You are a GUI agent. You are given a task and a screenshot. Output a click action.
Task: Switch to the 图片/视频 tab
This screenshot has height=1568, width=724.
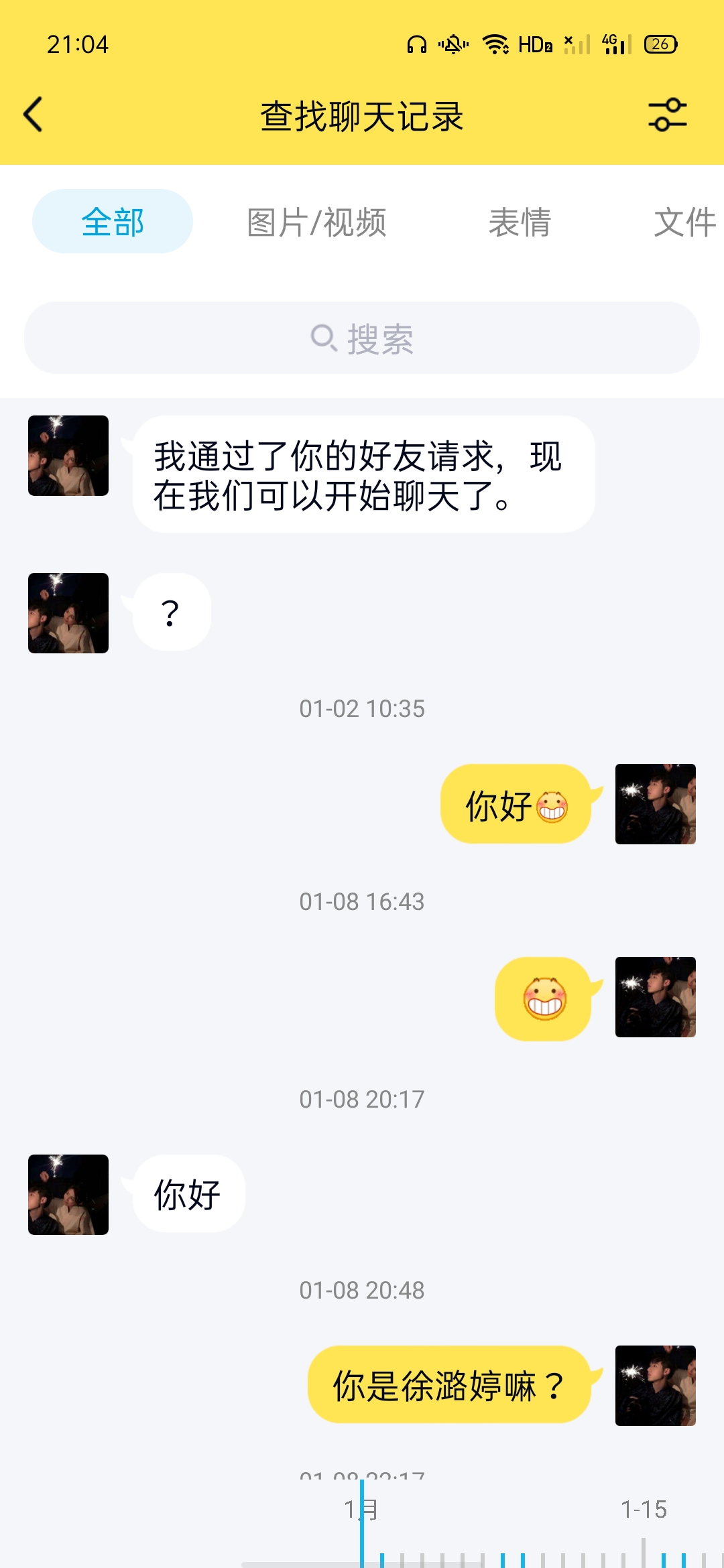click(x=316, y=222)
